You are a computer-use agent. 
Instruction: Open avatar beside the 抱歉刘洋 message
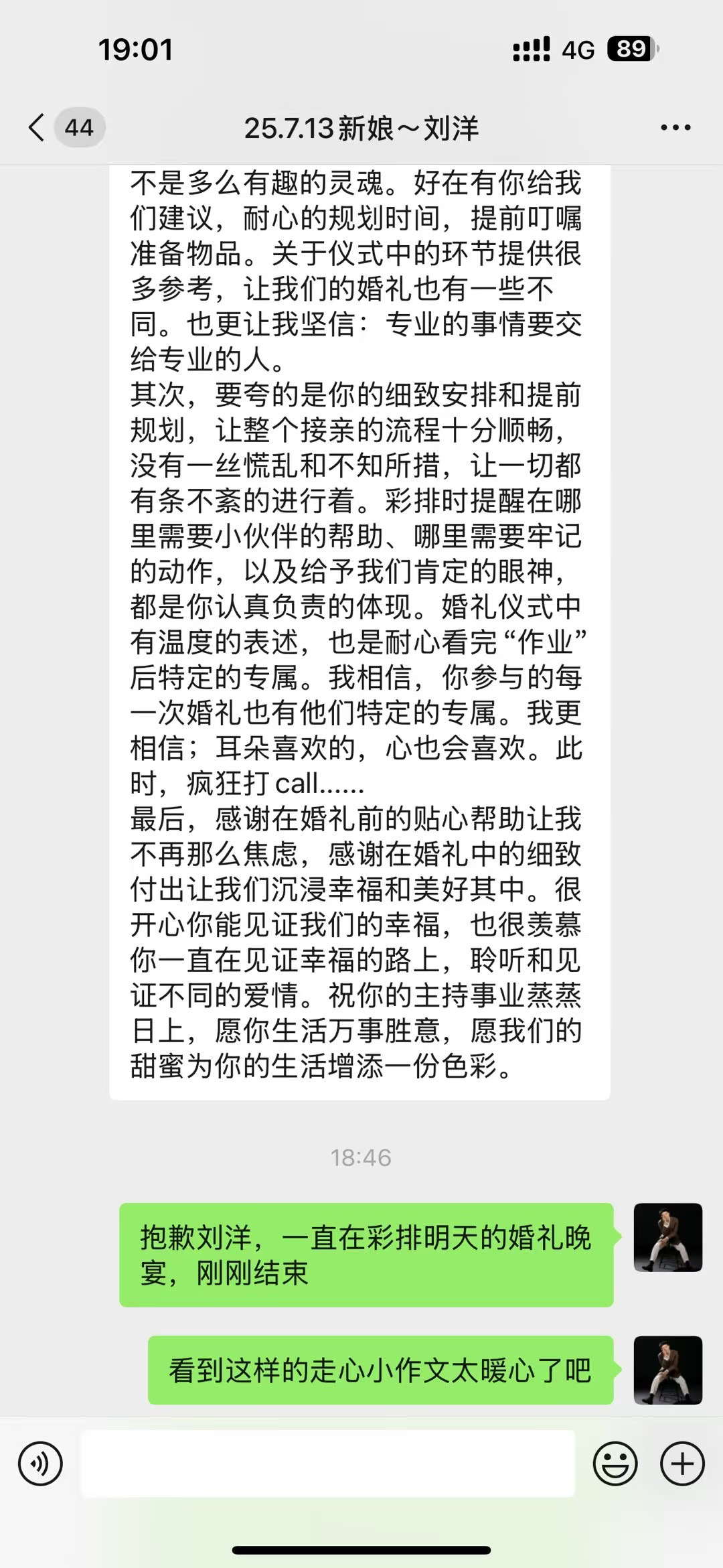[668, 1237]
